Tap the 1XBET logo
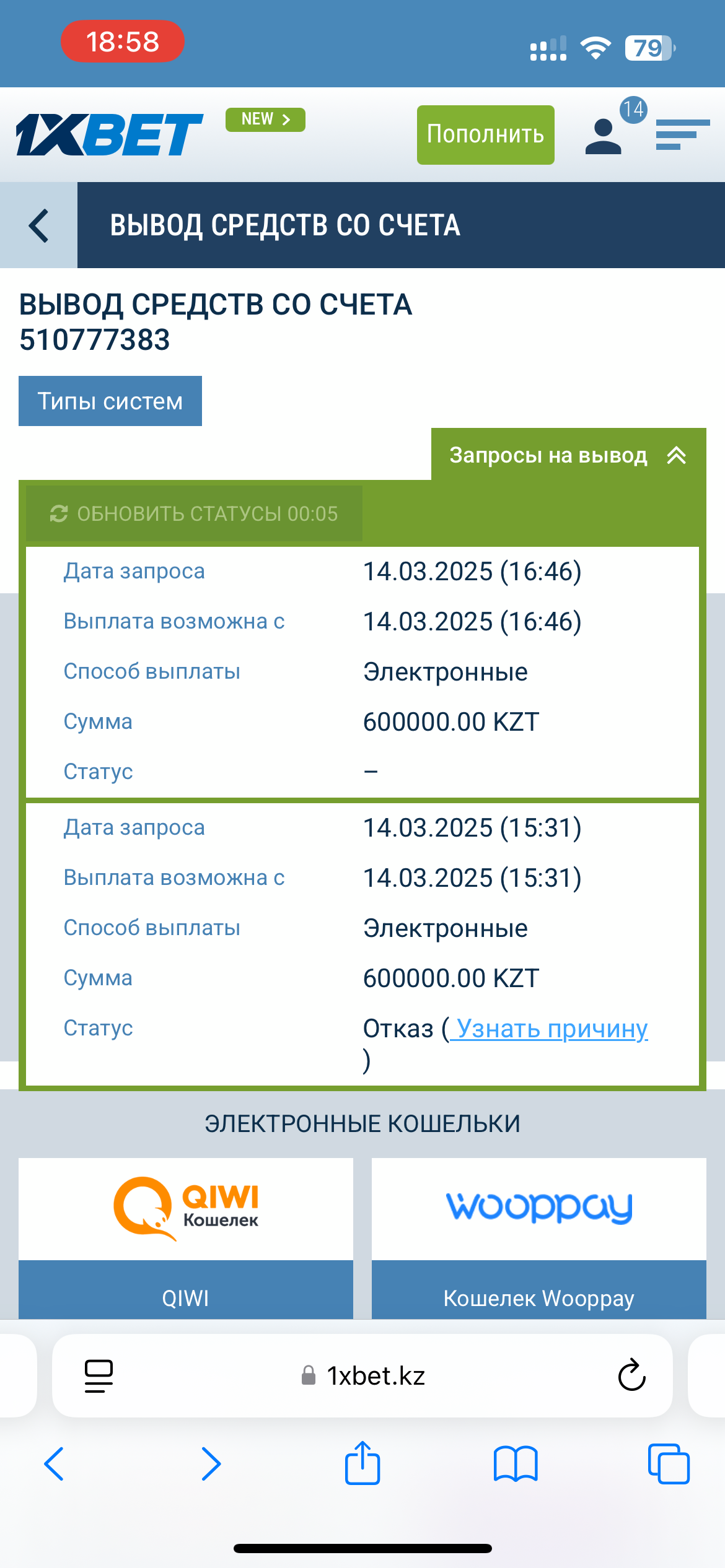Image resolution: width=725 pixels, height=1568 pixels. point(110,134)
